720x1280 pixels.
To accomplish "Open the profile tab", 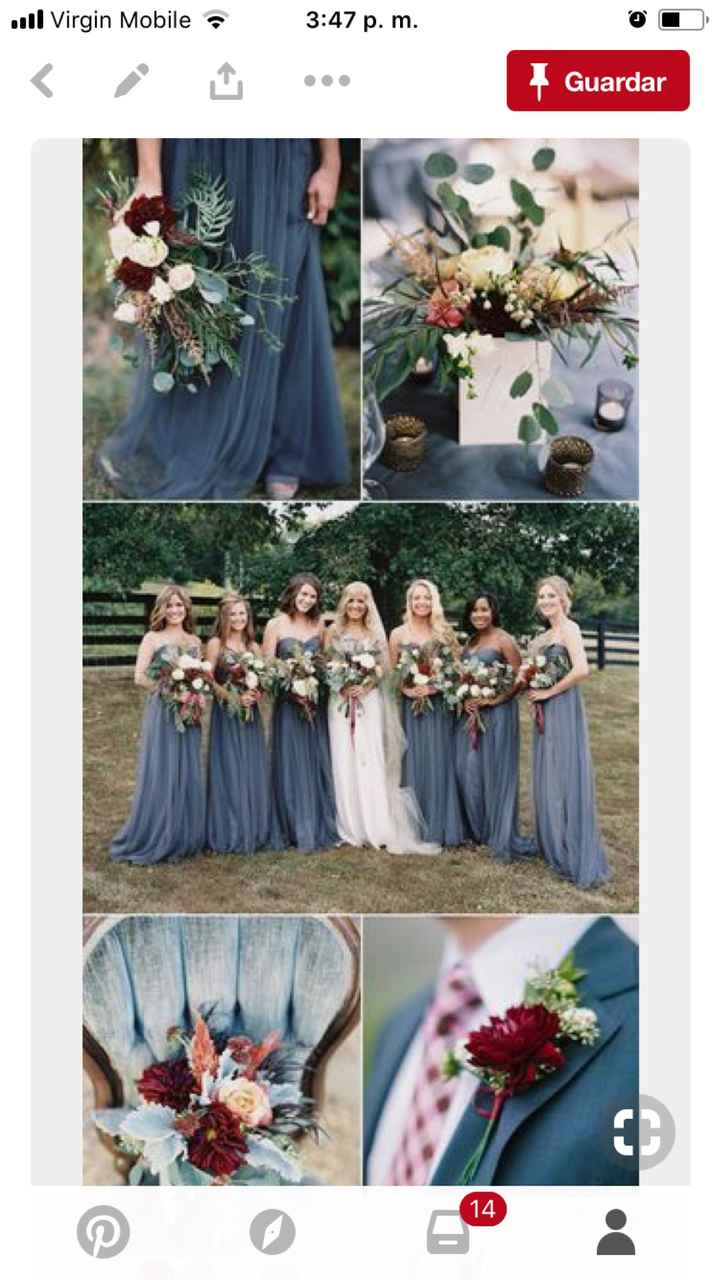I will pyautogui.click(x=616, y=1232).
